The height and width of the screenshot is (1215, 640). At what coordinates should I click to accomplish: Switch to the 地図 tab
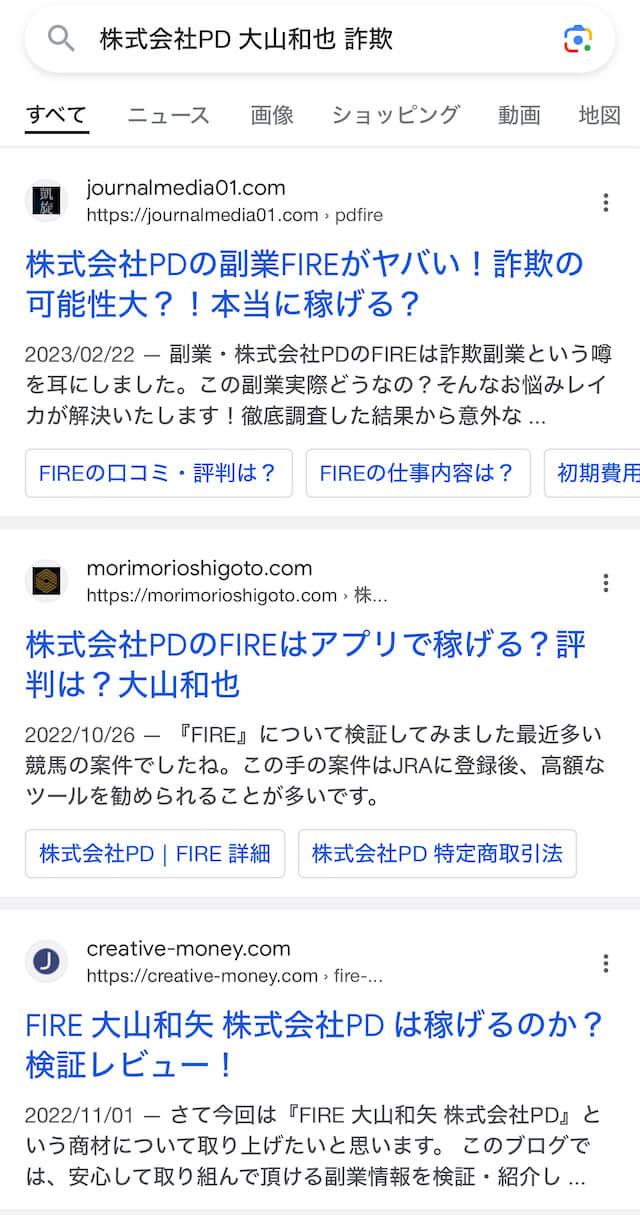pos(600,115)
